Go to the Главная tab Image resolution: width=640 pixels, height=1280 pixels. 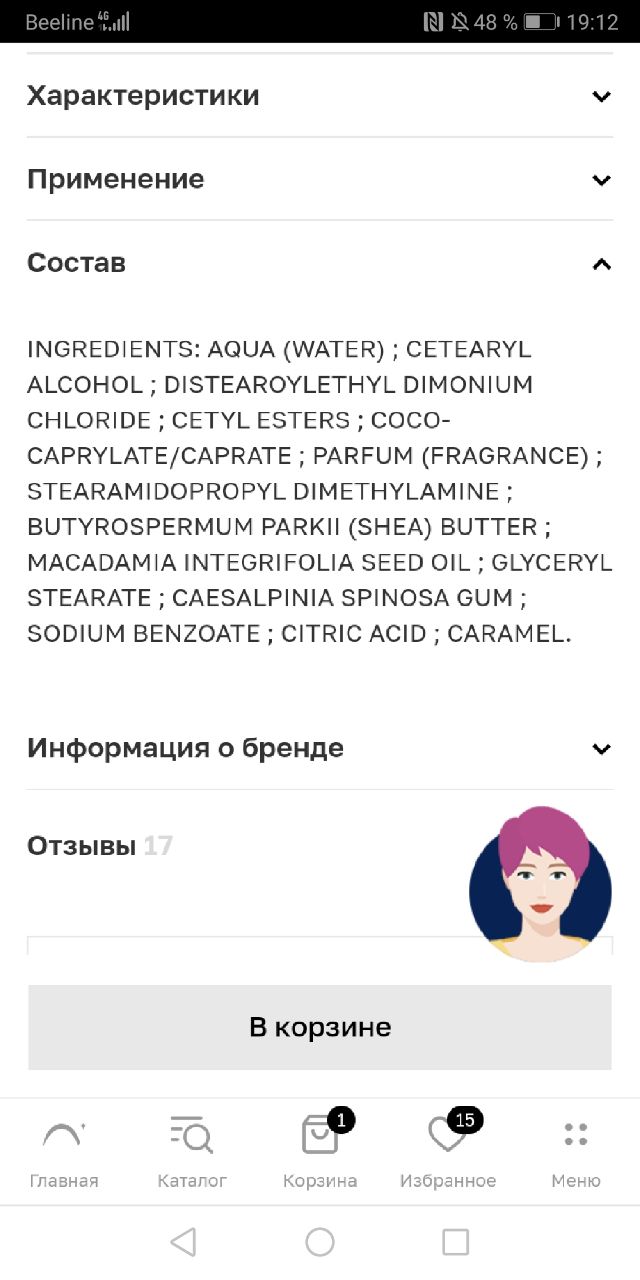[64, 1152]
